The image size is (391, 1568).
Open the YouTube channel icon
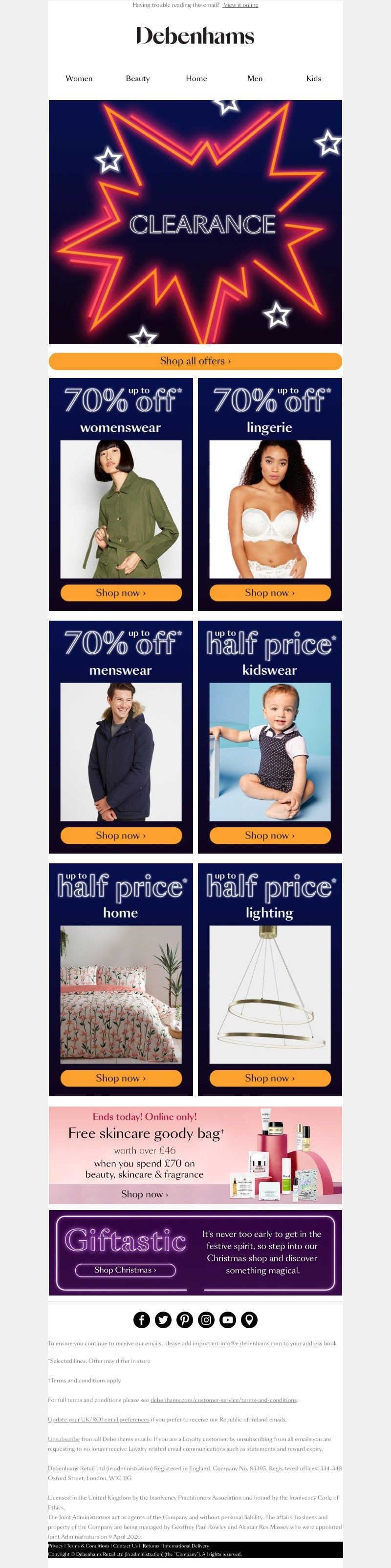coord(228,1319)
